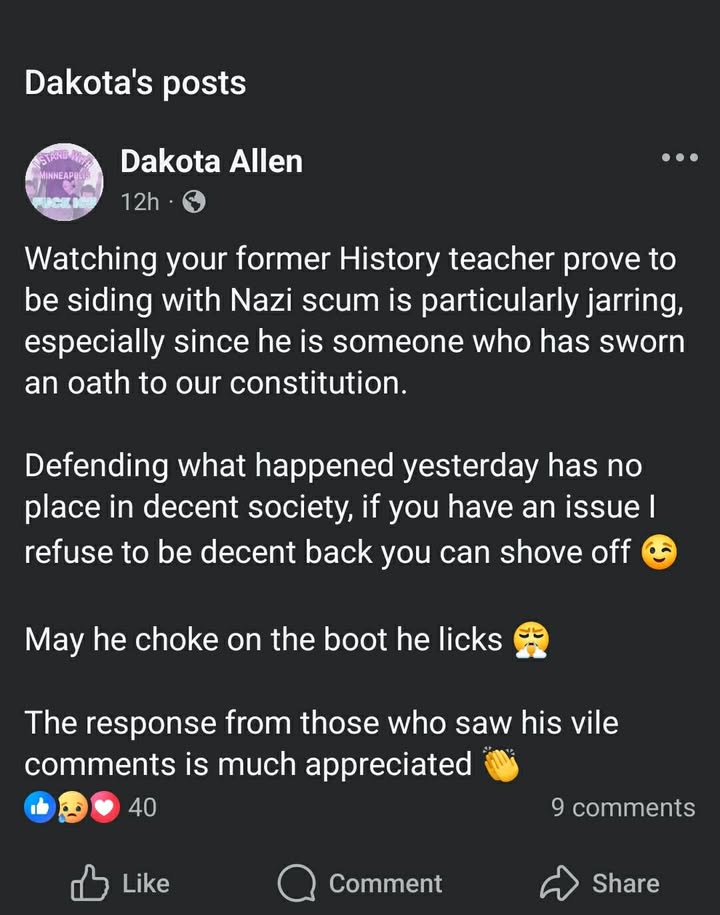Share Dakota Allen's post
720x915 pixels.
(599, 883)
